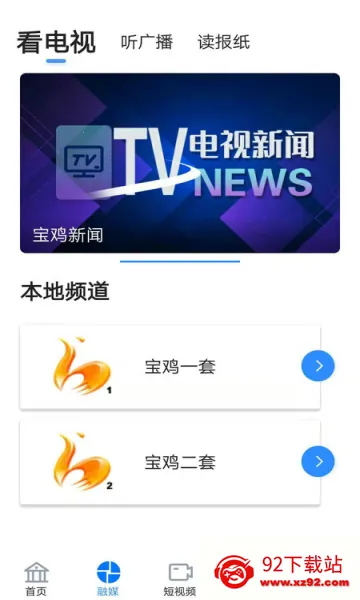Select the 看电视 tab

tap(56, 42)
